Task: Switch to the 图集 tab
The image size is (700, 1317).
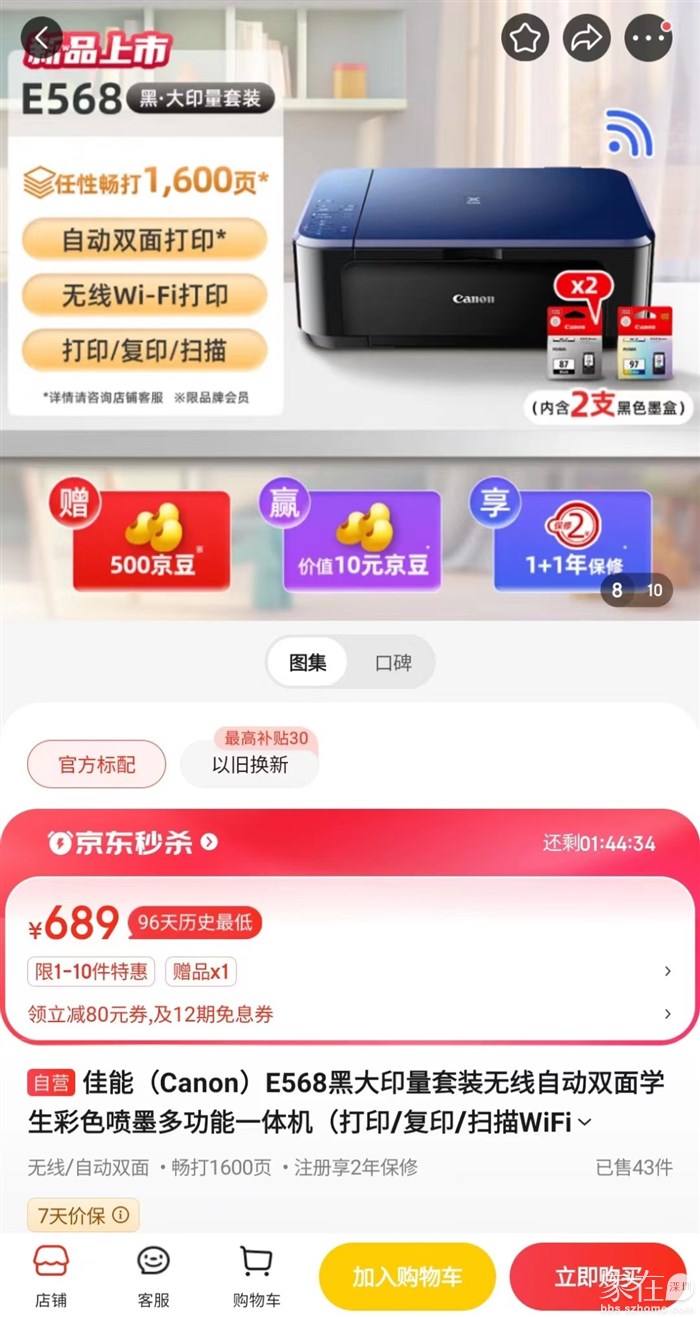Action: (307, 662)
